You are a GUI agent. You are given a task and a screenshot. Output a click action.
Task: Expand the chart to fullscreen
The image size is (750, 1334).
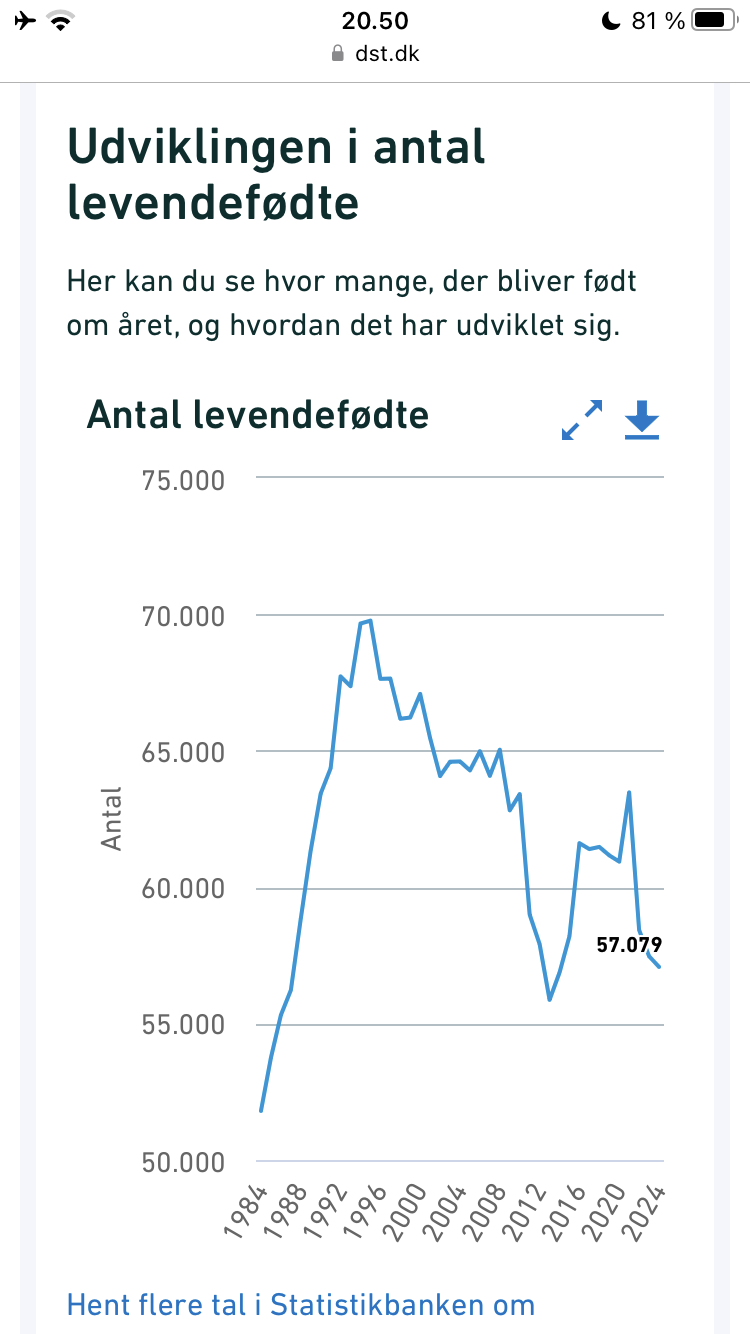[582, 420]
